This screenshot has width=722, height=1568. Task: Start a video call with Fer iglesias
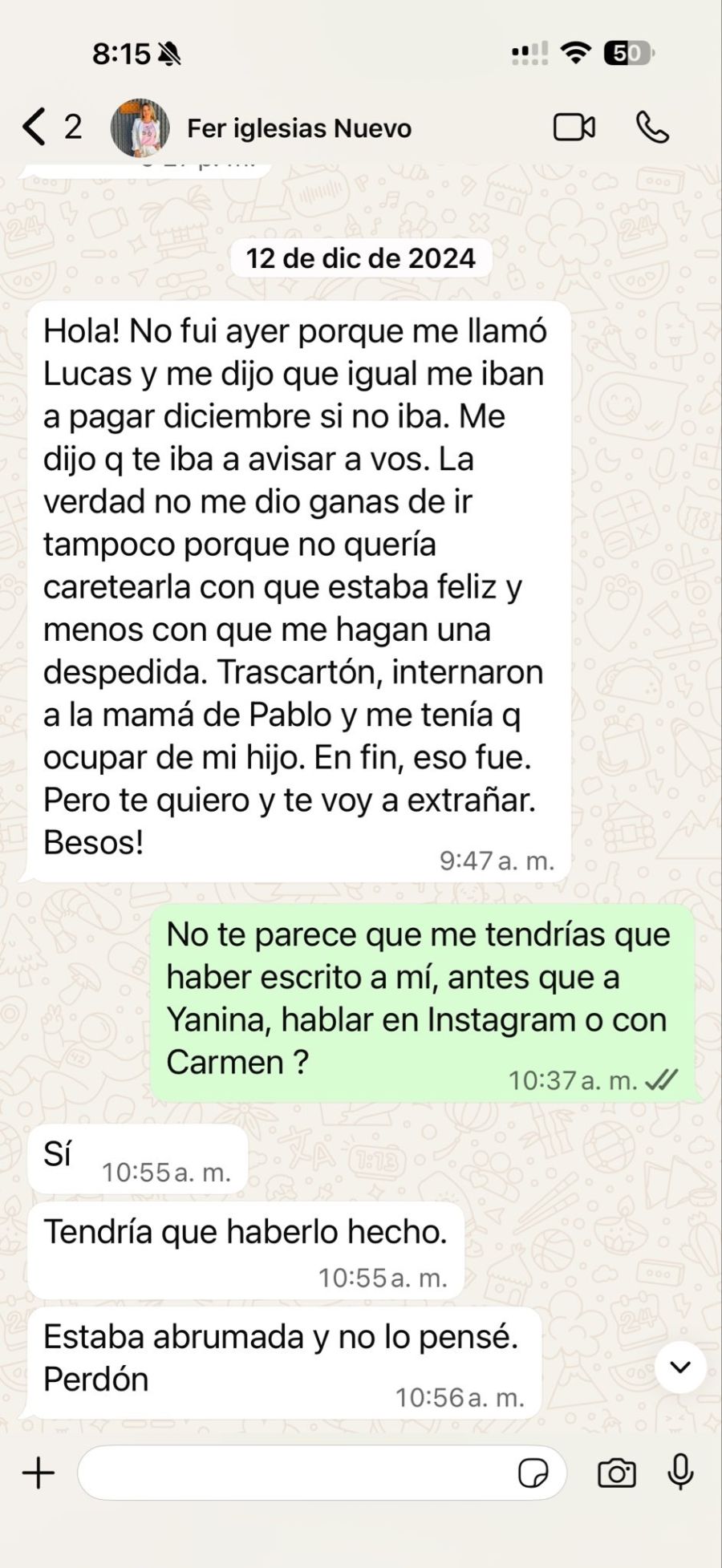tap(574, 128)
